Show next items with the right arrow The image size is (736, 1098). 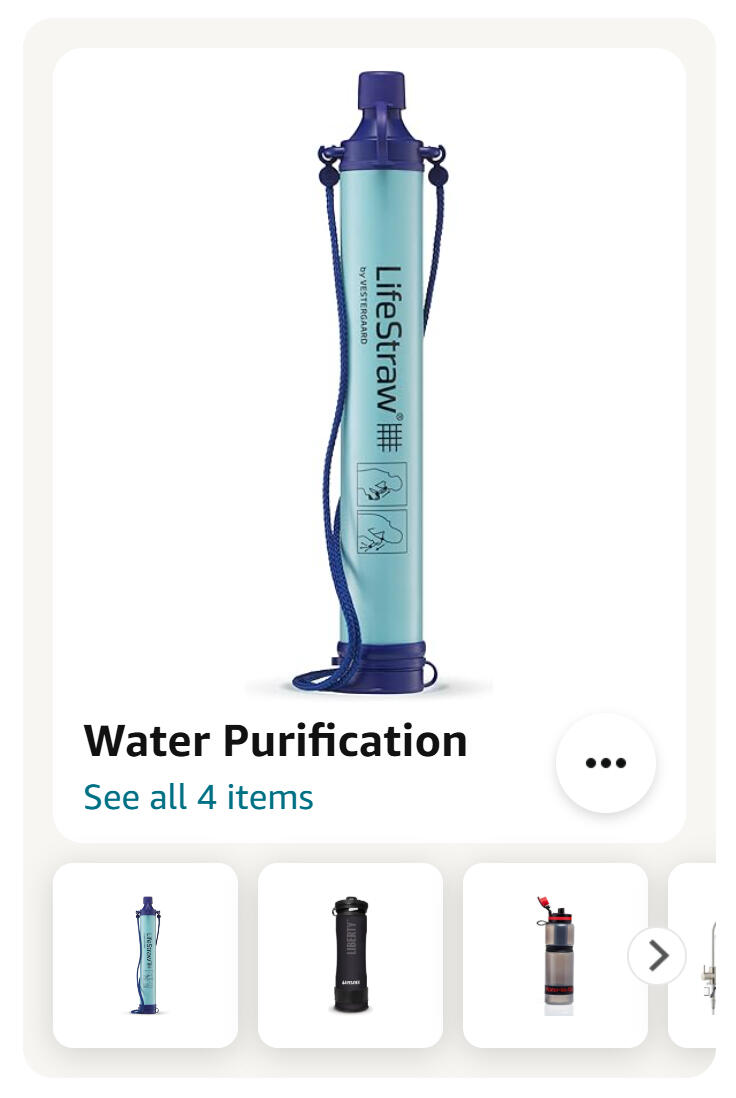pos(657,956)
